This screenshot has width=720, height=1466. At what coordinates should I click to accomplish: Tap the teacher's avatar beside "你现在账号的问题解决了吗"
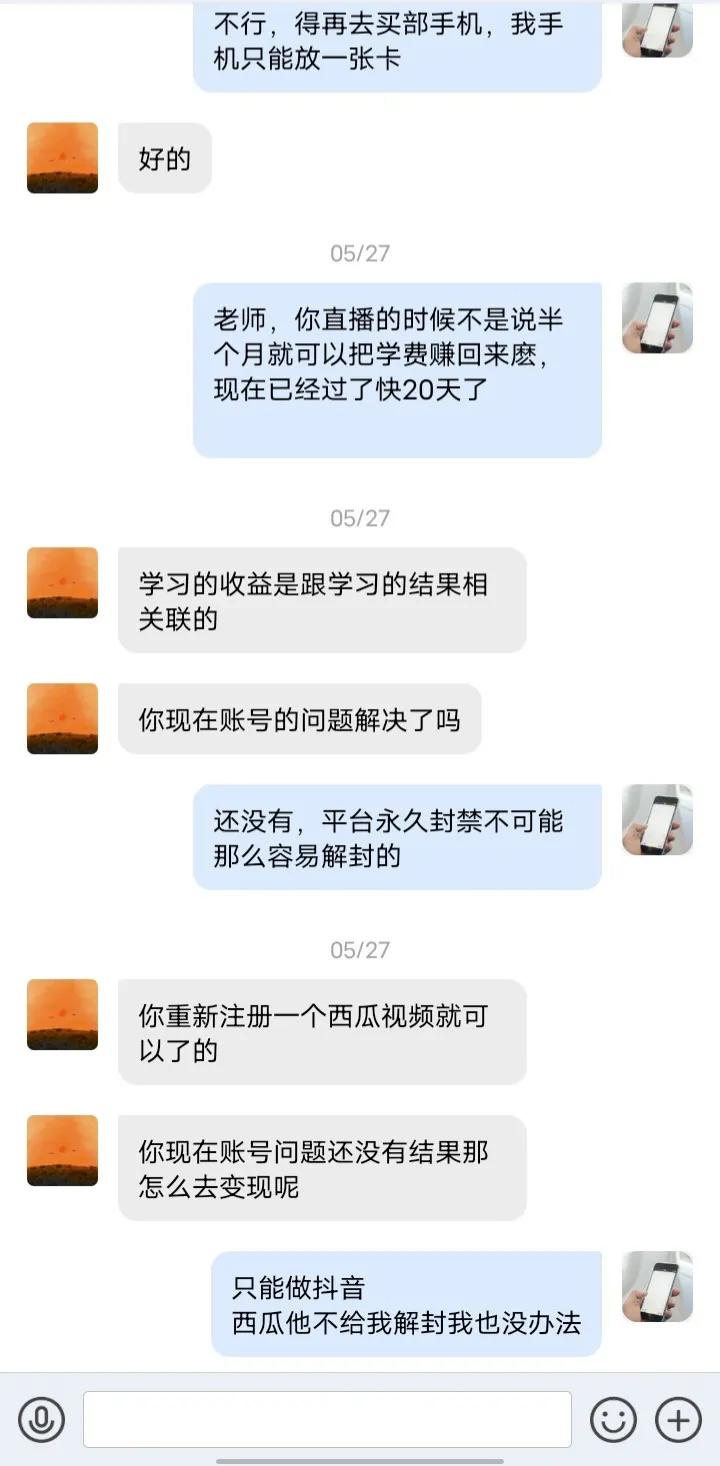(62, 719)
